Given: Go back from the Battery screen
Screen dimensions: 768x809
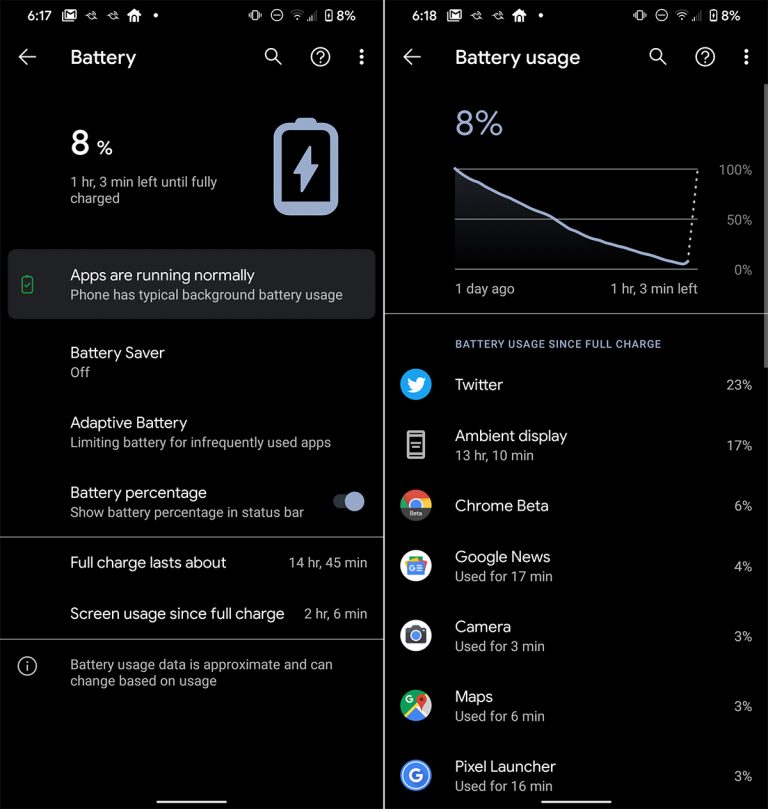Looking at the screenshot, I should coord(27,57).
